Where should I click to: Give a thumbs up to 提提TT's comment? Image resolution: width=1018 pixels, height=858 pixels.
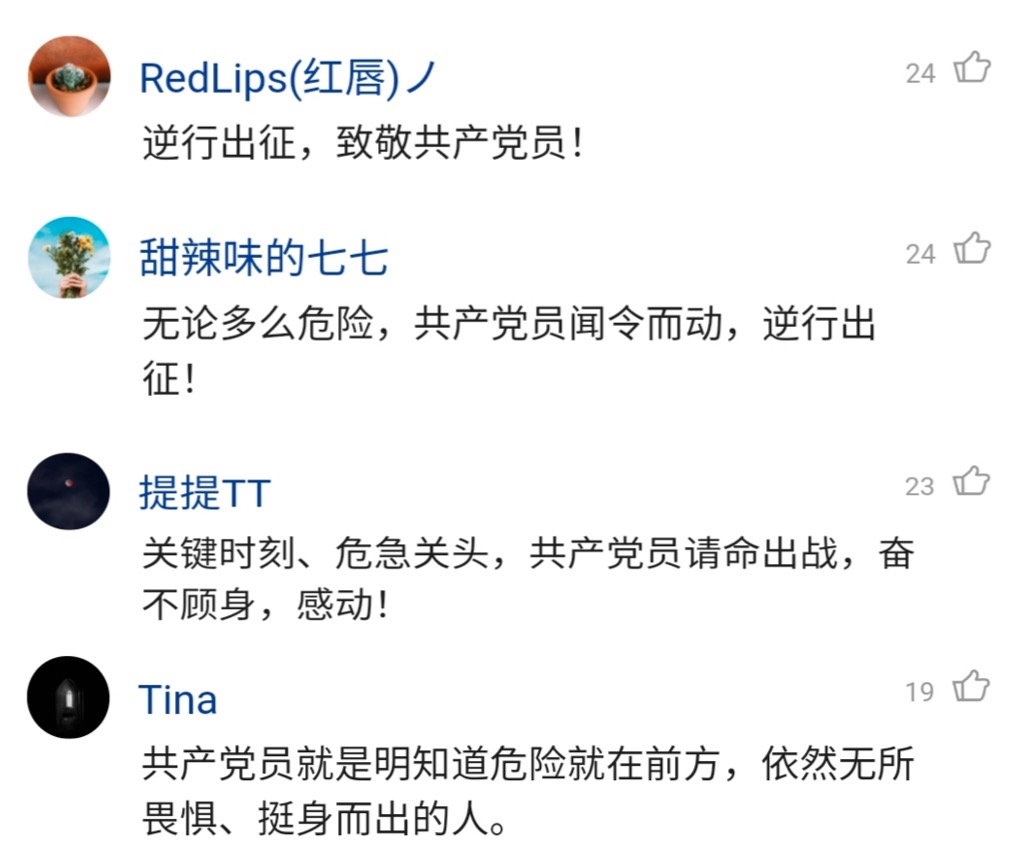point(971,483)
